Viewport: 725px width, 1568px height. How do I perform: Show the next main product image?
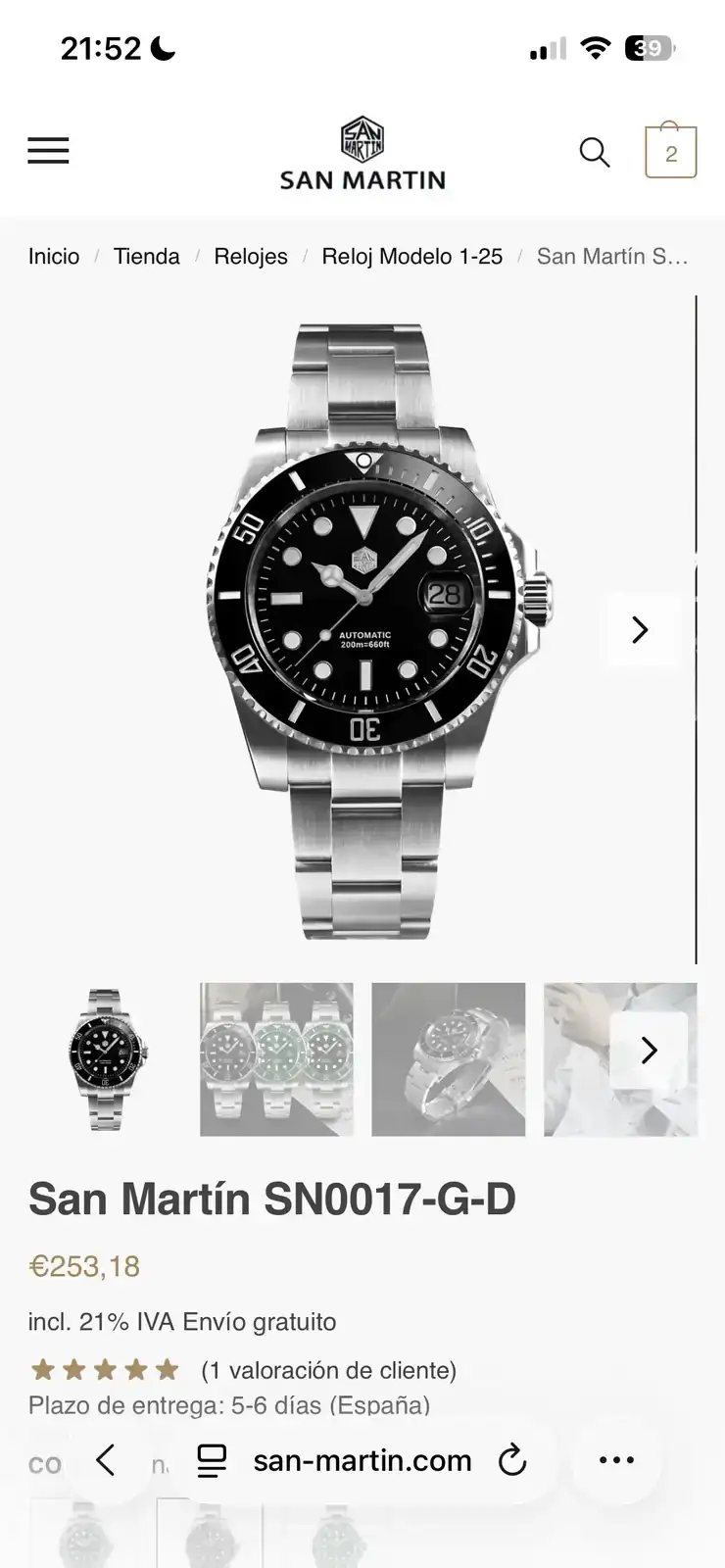coord(640,629)
